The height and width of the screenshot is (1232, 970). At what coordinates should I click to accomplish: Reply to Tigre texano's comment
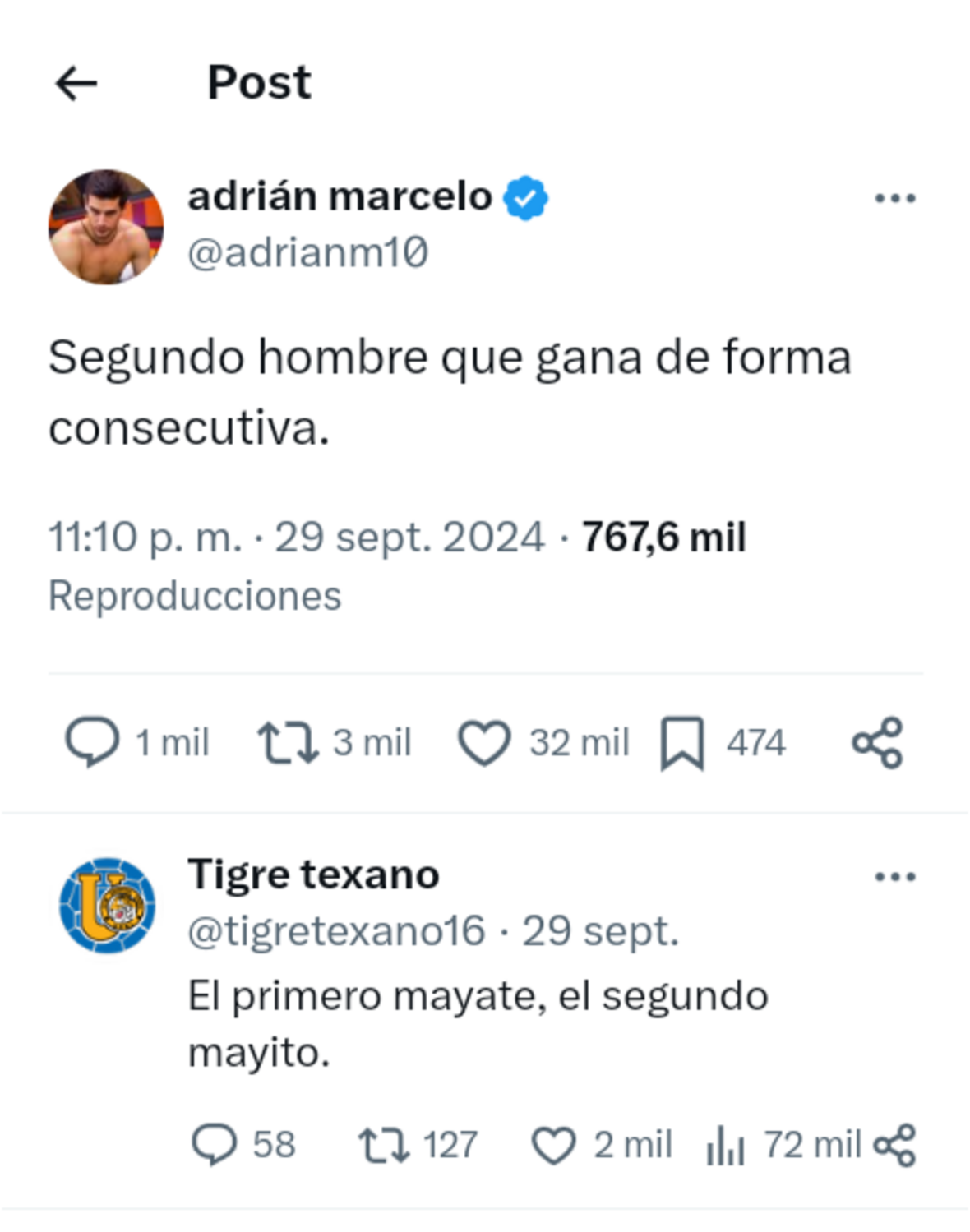(x=215, y=1145)
